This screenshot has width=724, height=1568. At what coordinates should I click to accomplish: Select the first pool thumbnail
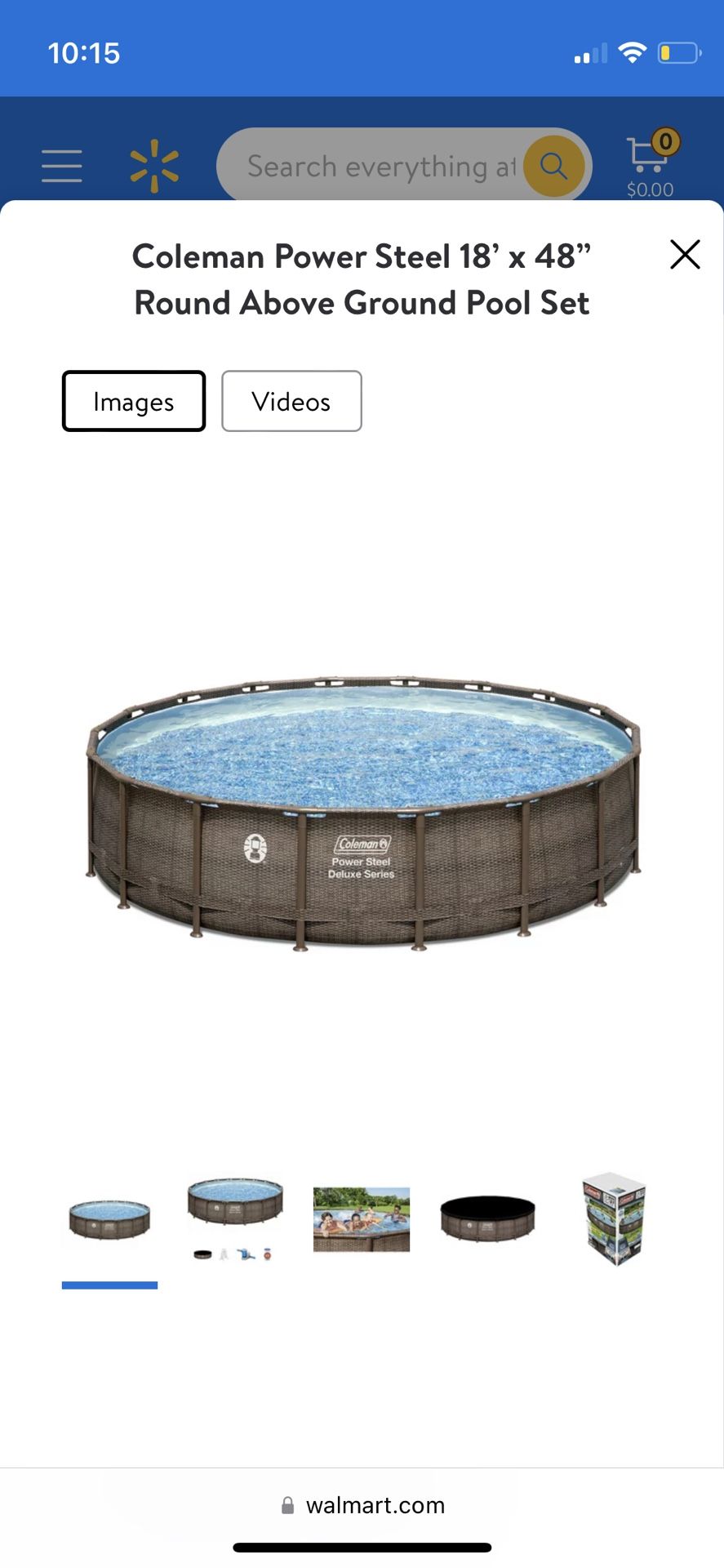click(x=109, y=1219)
